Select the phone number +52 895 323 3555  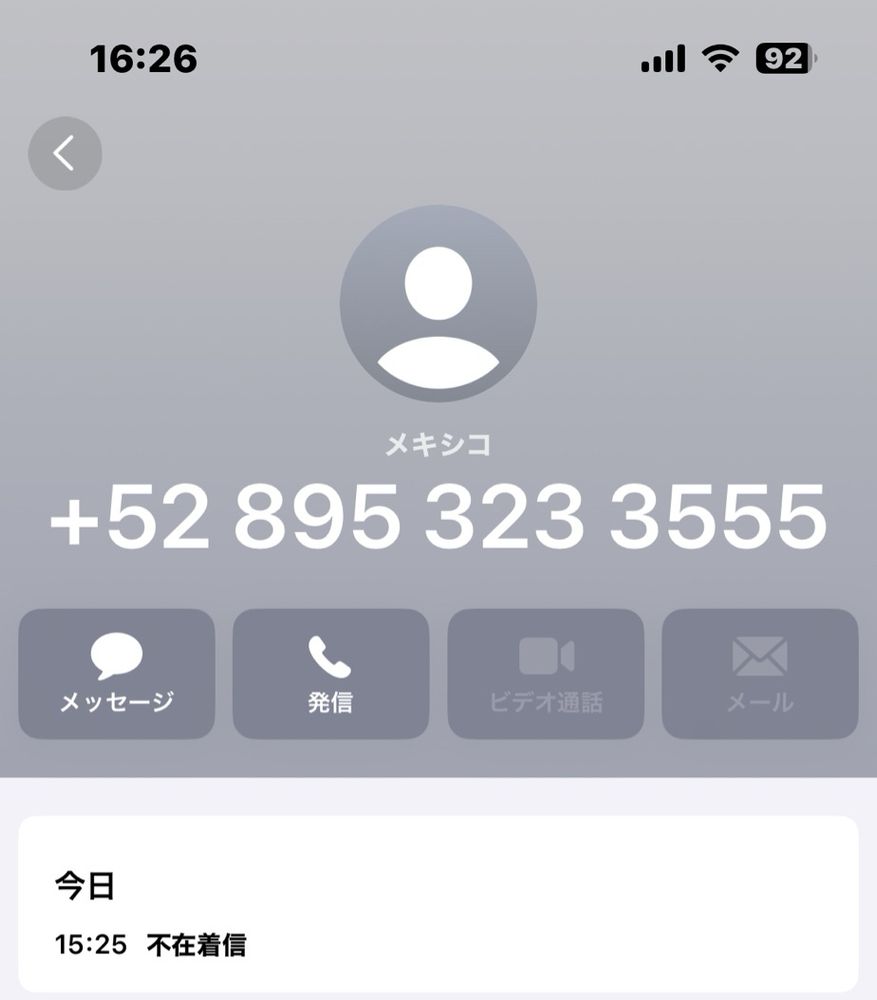438,515
